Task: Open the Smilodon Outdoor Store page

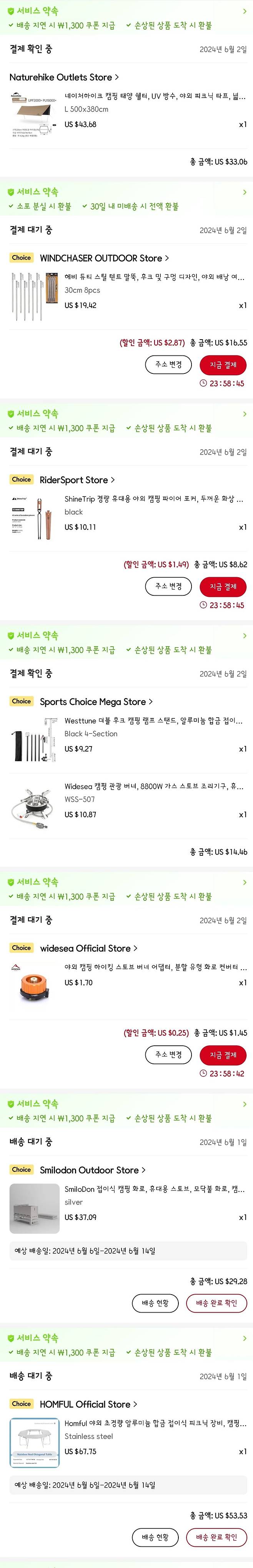Action: click(92, 1170)
